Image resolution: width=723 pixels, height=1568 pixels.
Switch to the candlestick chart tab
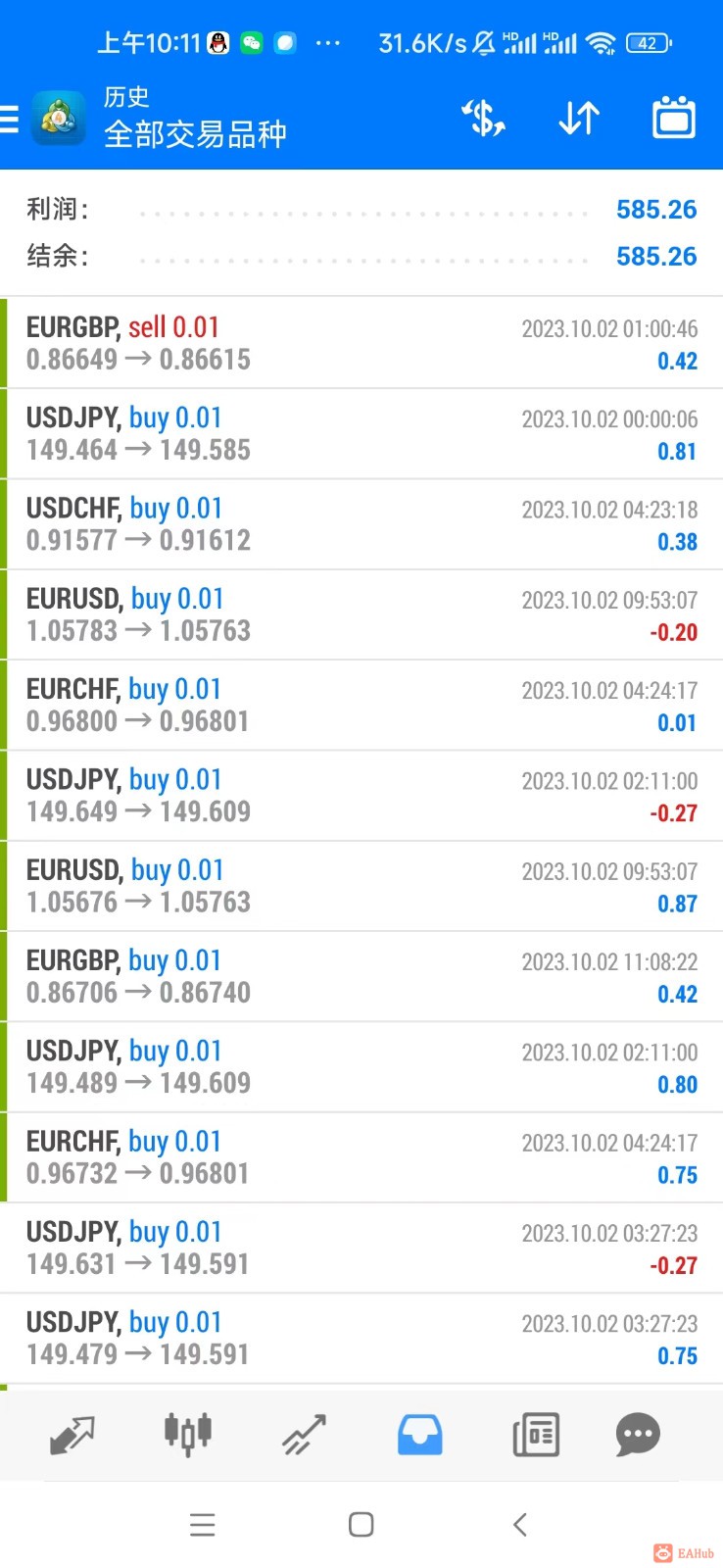(x=187, y=1435)
